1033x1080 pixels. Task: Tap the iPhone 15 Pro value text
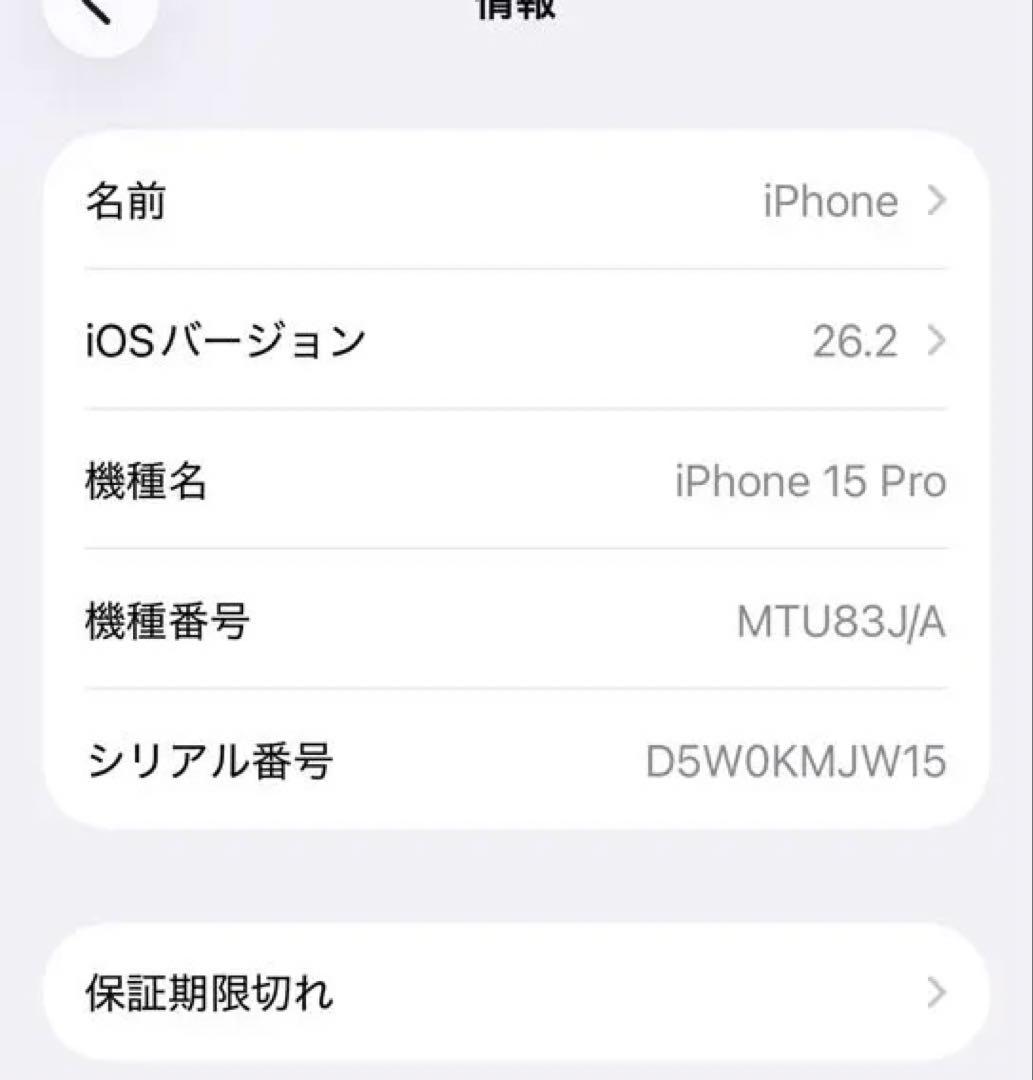click(810, 481)
